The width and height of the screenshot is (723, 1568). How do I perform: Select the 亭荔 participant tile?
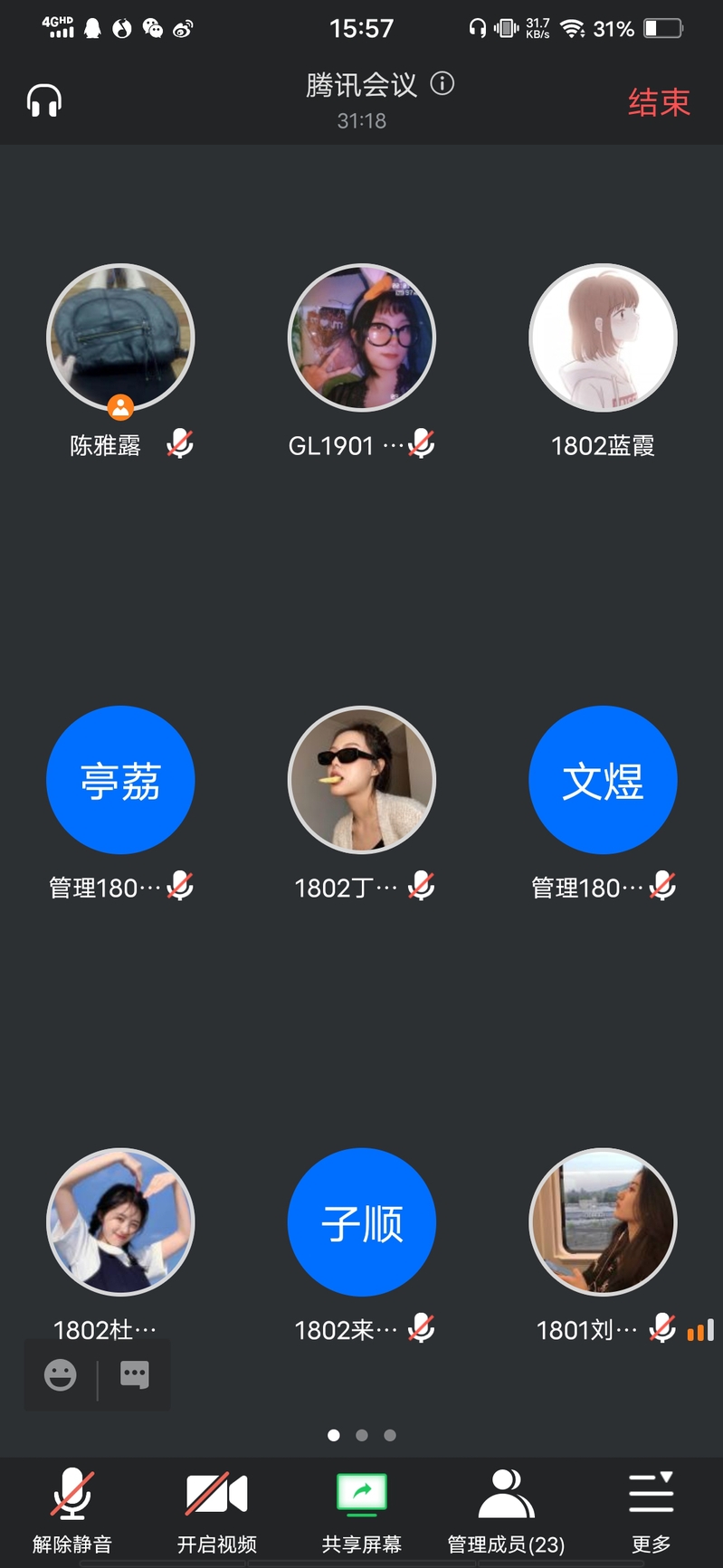120,780
